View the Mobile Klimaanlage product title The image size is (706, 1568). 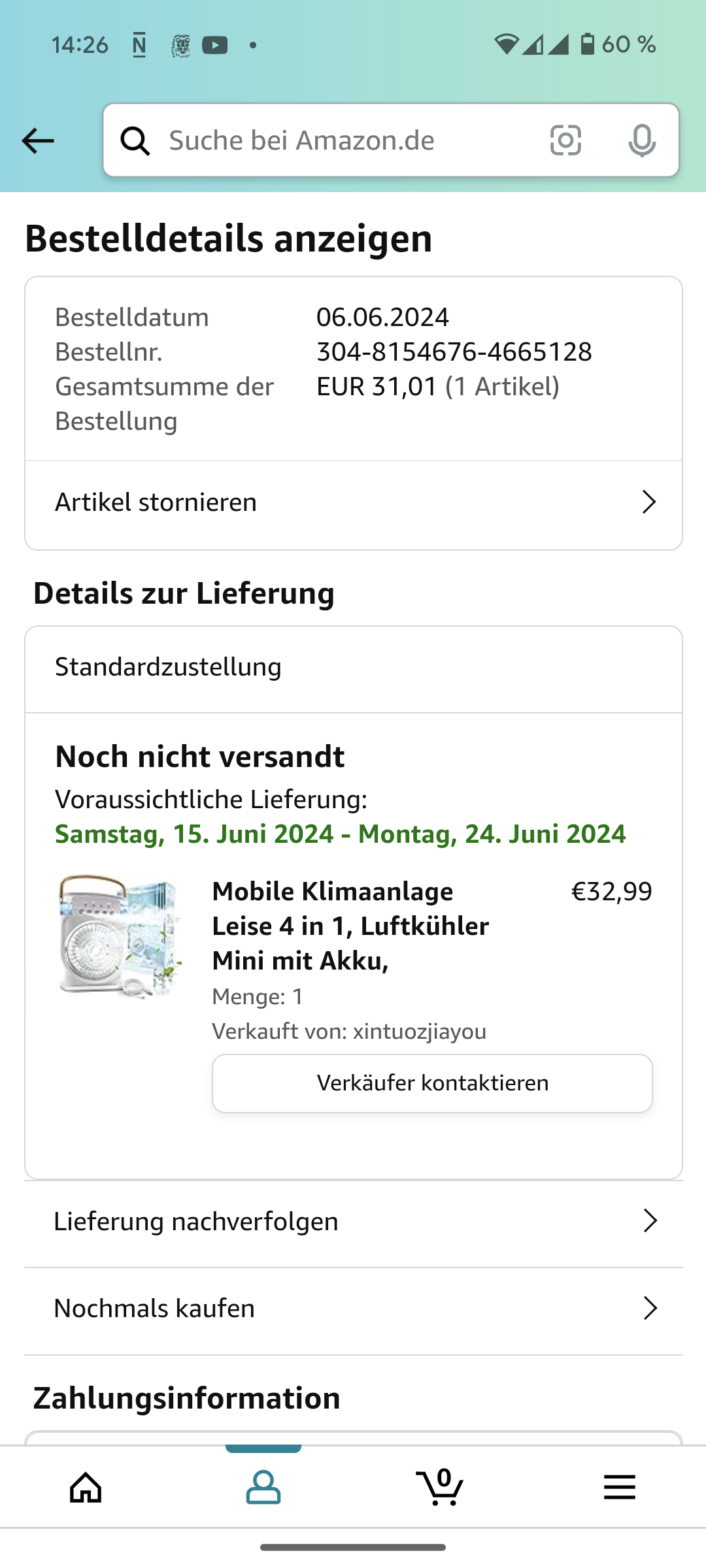click(x=350, y=926)
